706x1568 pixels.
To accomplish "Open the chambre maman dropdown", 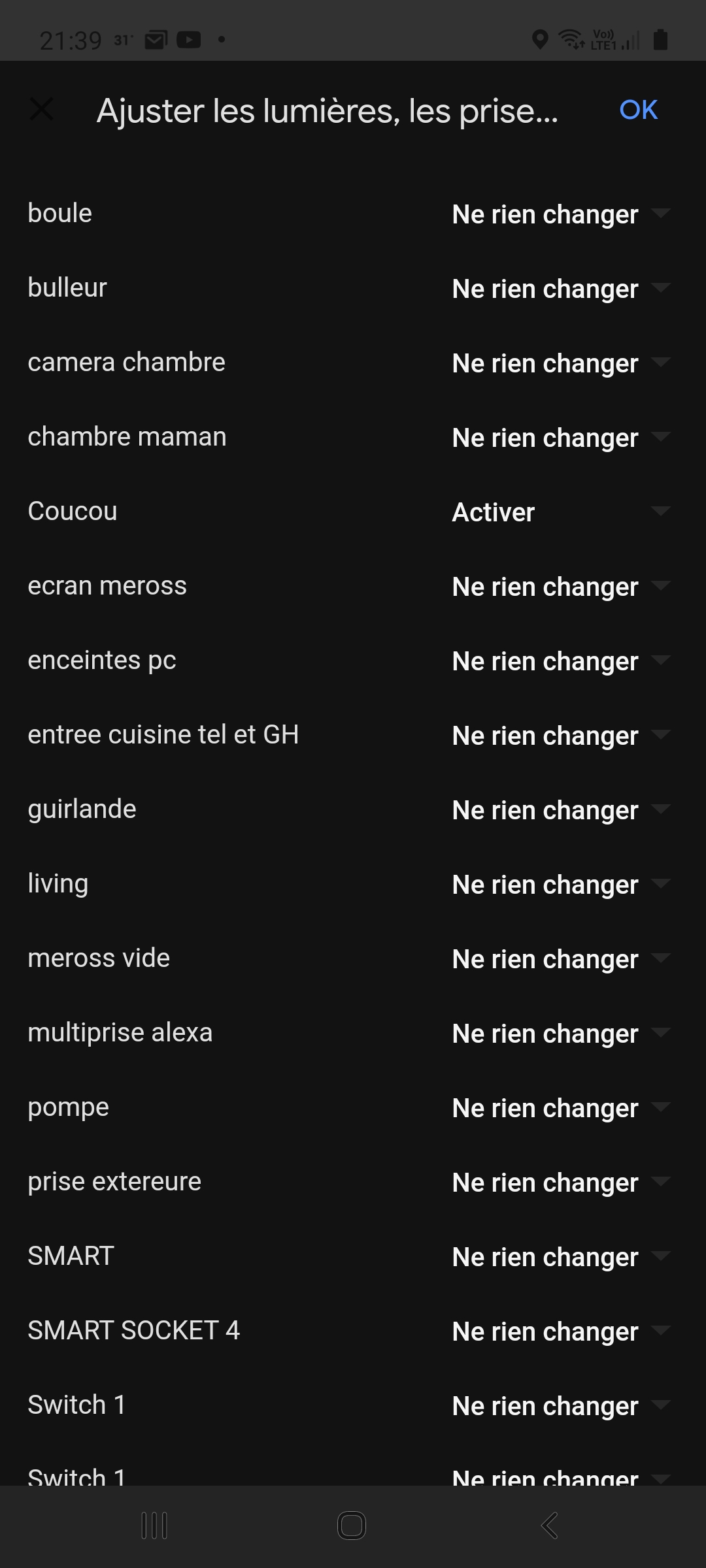I will (x=561, y=437).
